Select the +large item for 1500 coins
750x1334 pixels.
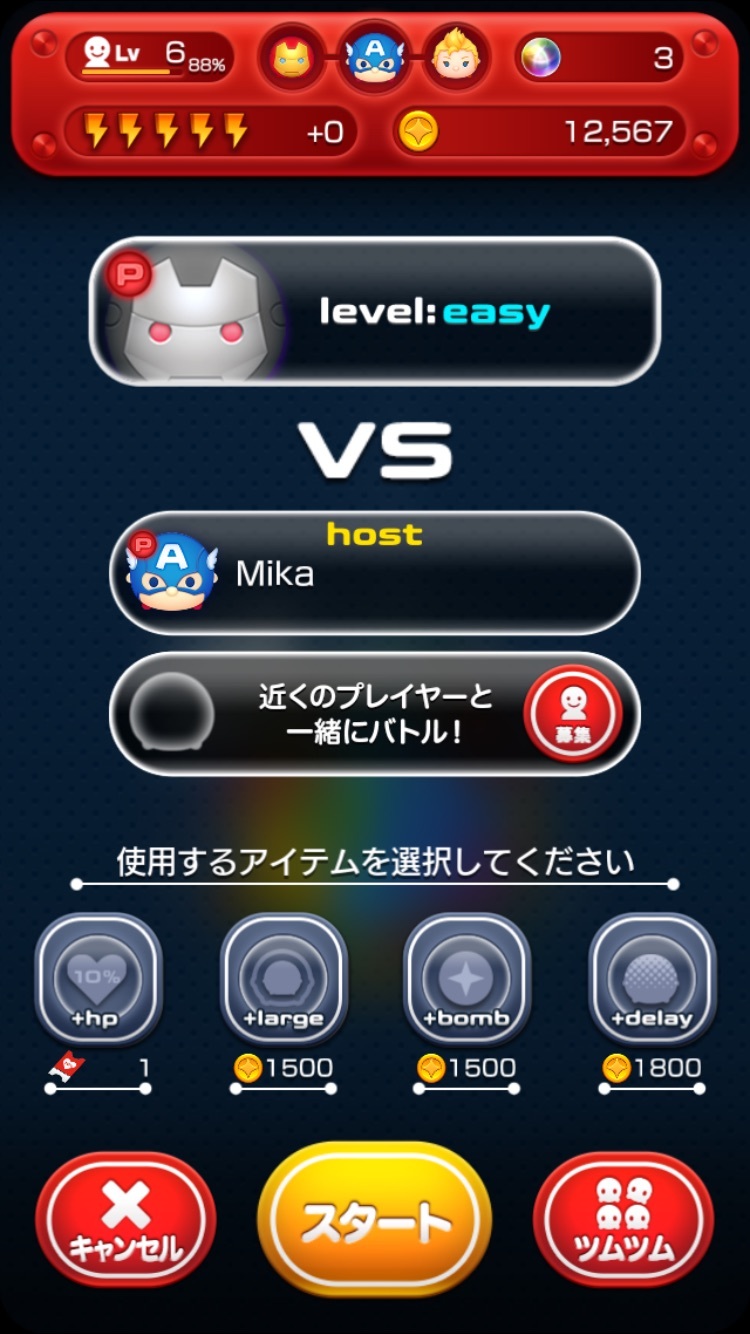pos(283,979)
